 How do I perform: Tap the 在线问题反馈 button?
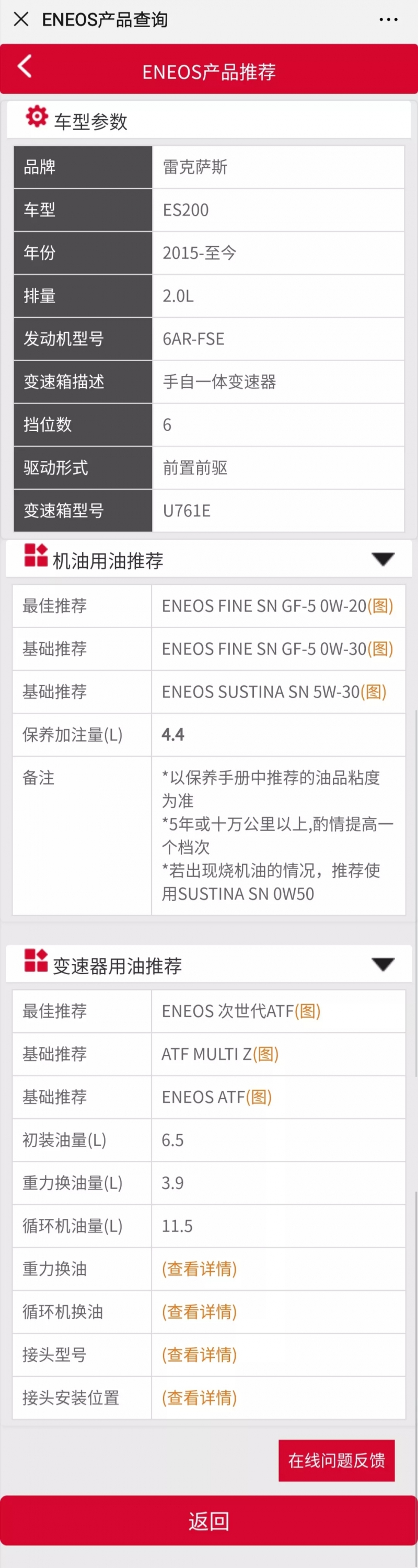pos(336,1460)
